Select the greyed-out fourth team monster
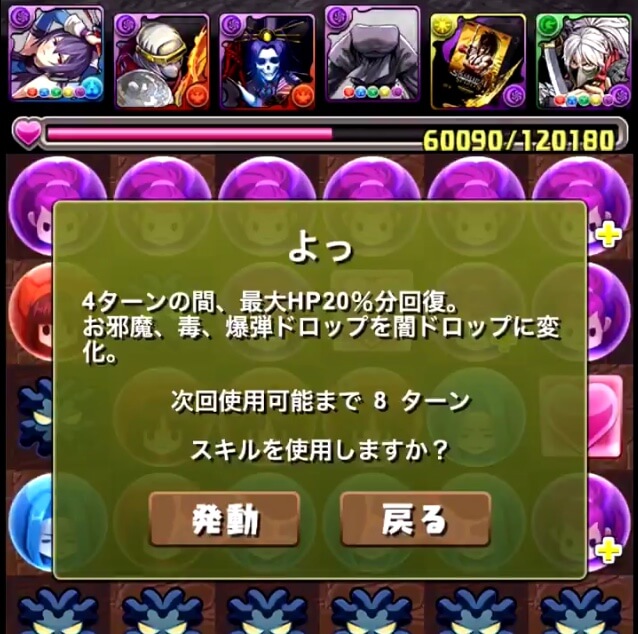The width and height of the screenshot is (638, 634). pyautogui.click(x=372, y=60)
